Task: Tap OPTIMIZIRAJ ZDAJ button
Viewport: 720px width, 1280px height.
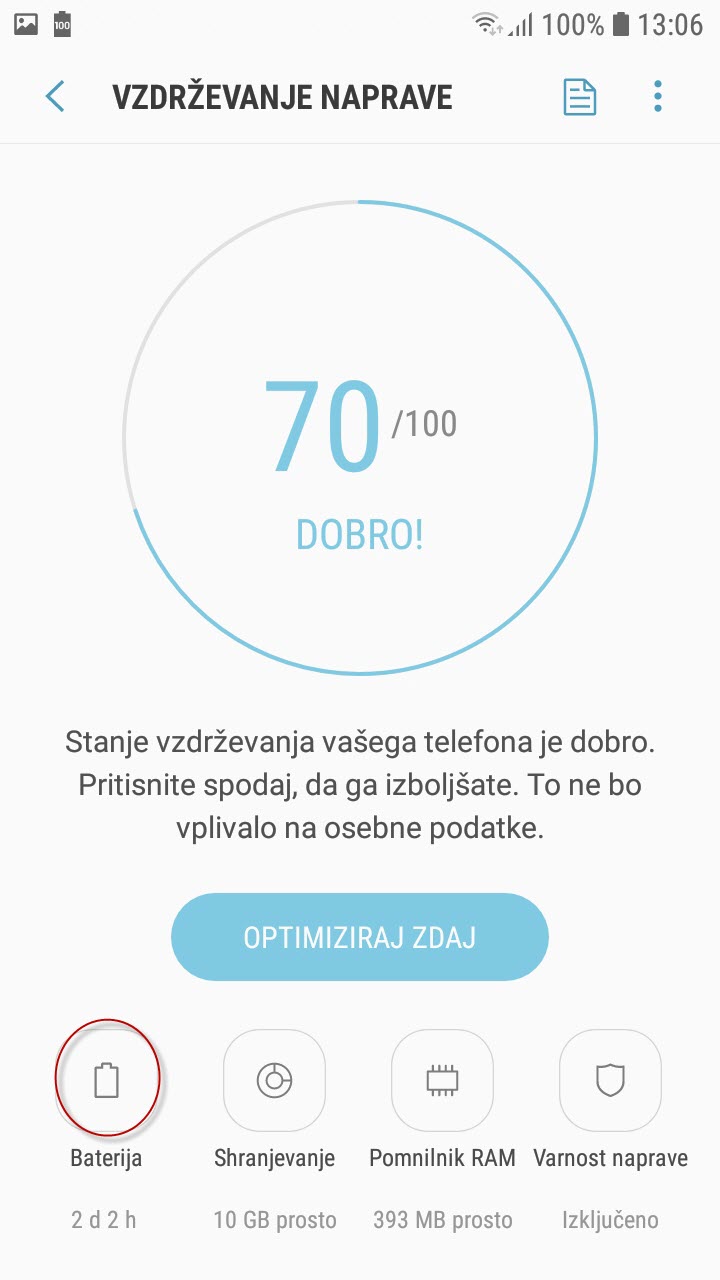Action: (x=360, y=937)
